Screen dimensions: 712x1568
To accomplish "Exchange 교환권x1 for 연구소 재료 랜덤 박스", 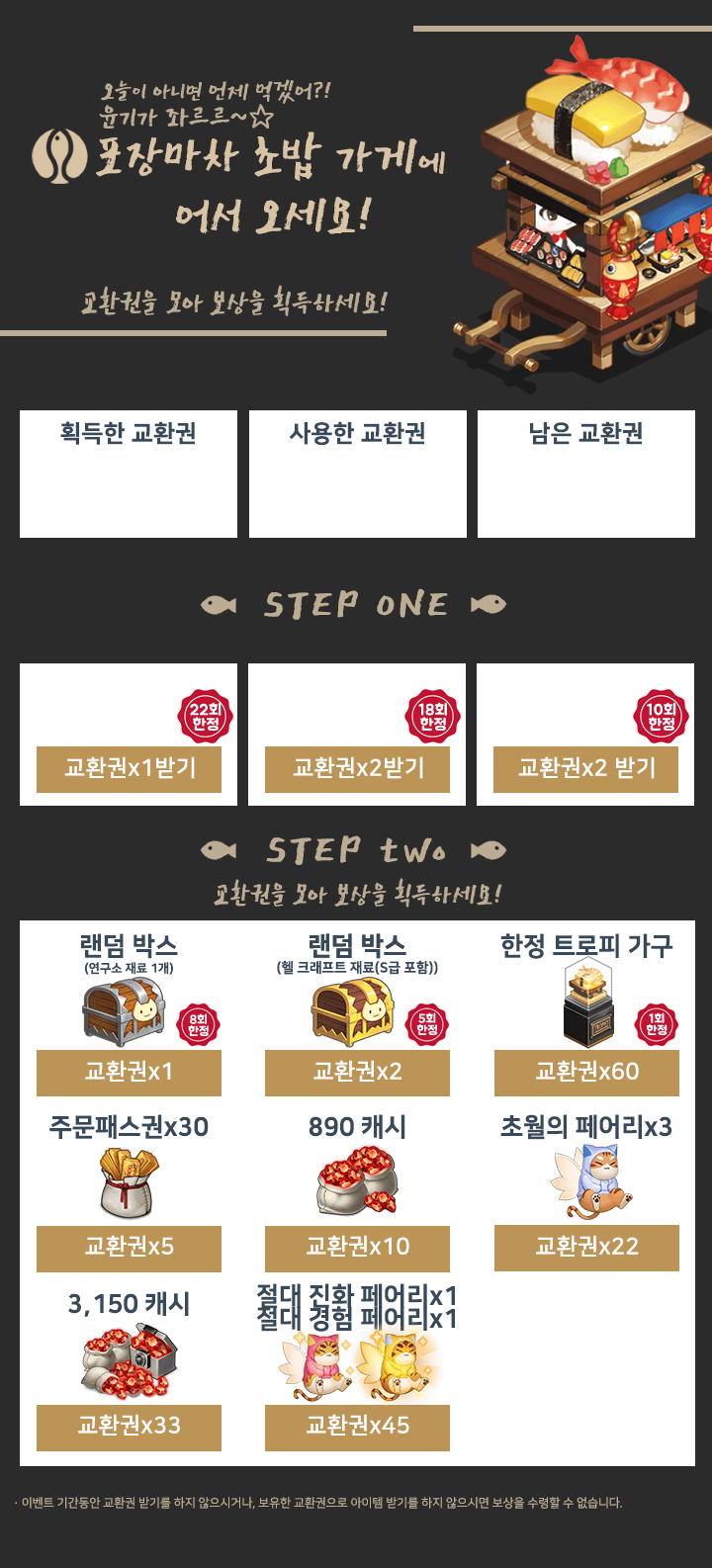I will (129, 1073).
